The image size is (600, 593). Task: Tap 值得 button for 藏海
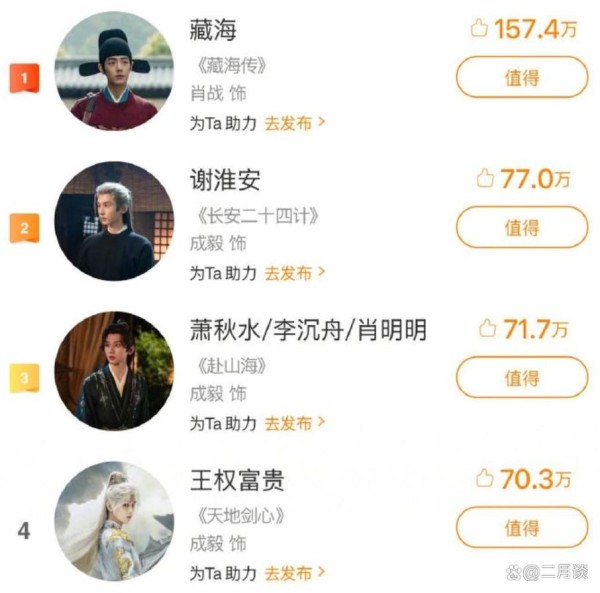[x=521, y=78]
